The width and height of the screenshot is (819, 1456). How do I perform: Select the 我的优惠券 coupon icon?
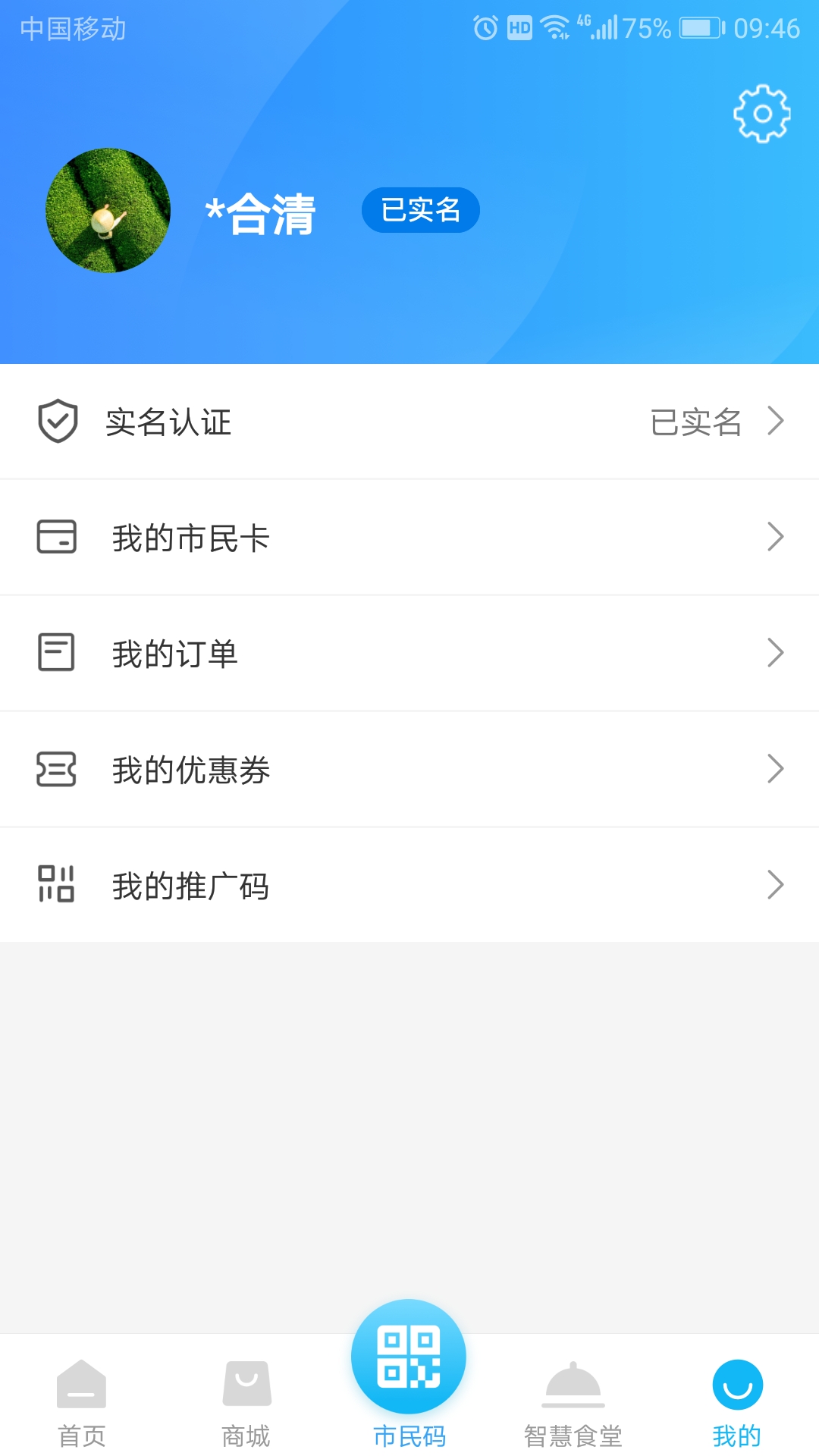[56, 768]
